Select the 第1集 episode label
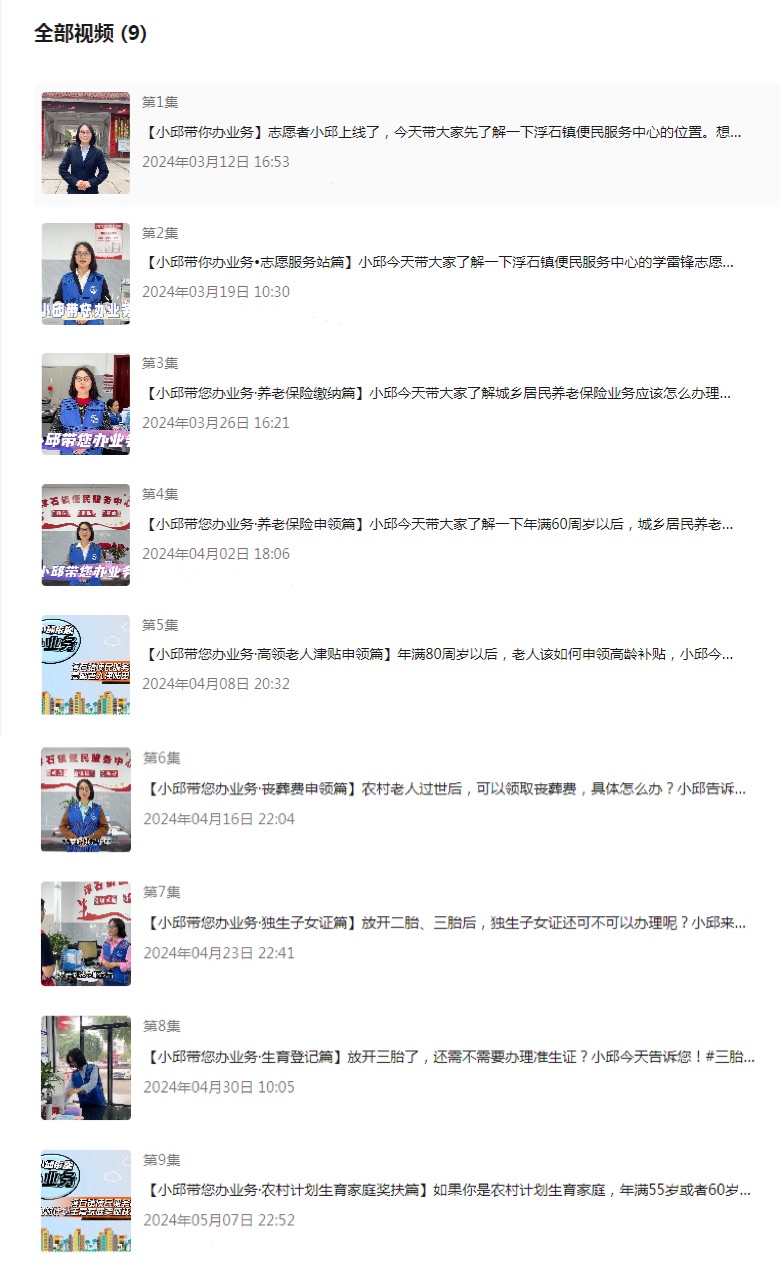 pos(159,101)
